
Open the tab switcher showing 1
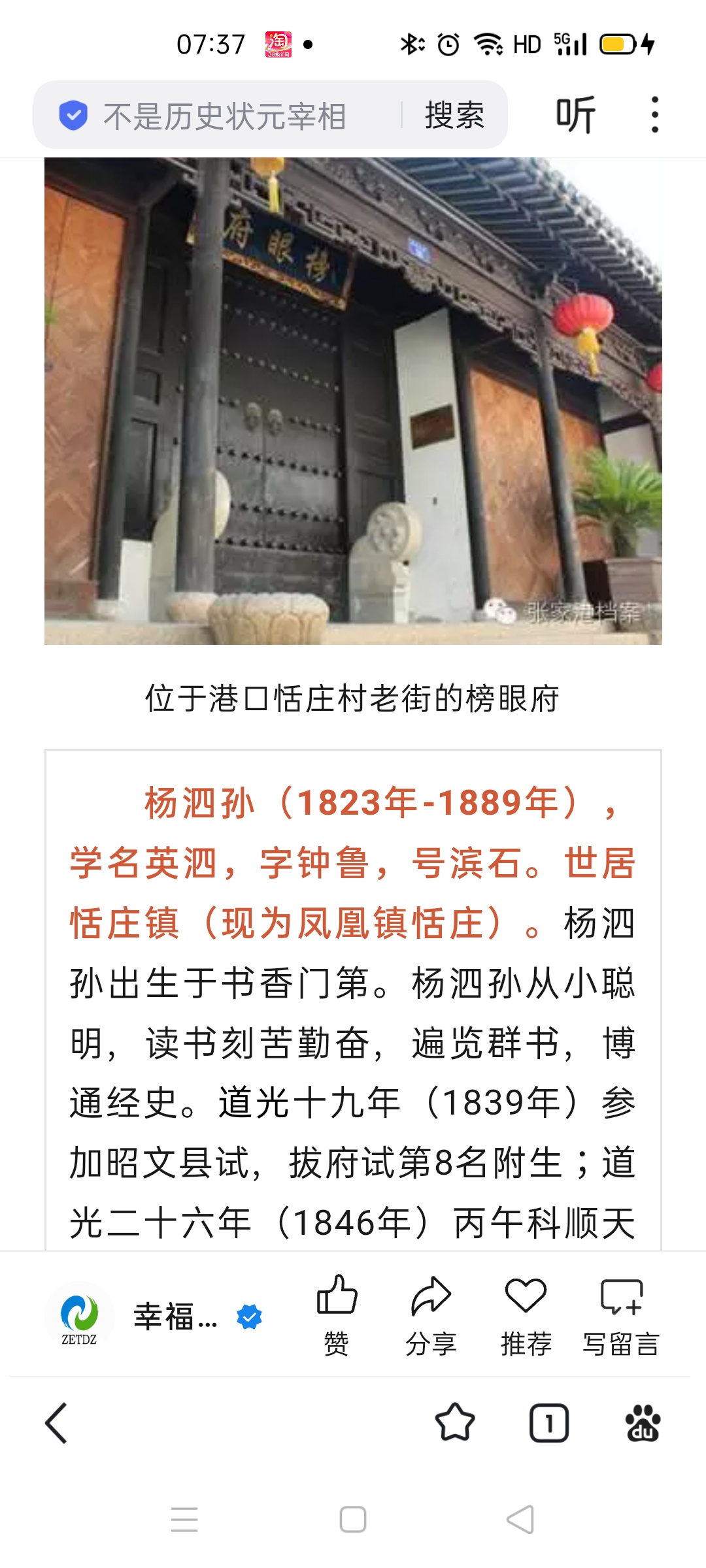pos(549,1423)
